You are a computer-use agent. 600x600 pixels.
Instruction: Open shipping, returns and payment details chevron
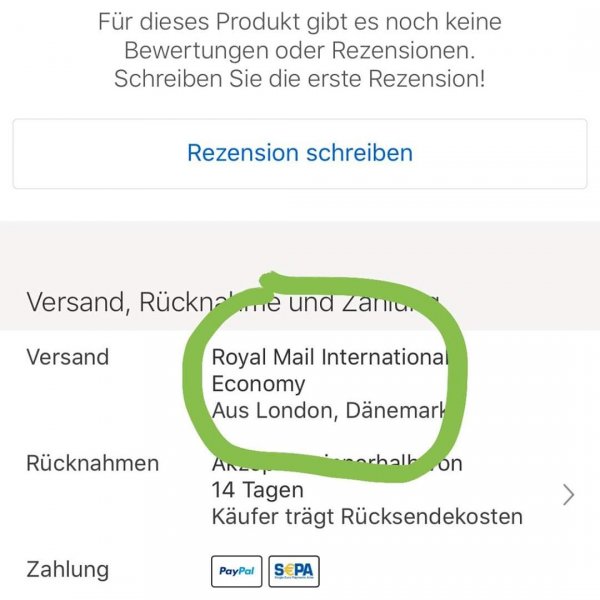[568, 494]
